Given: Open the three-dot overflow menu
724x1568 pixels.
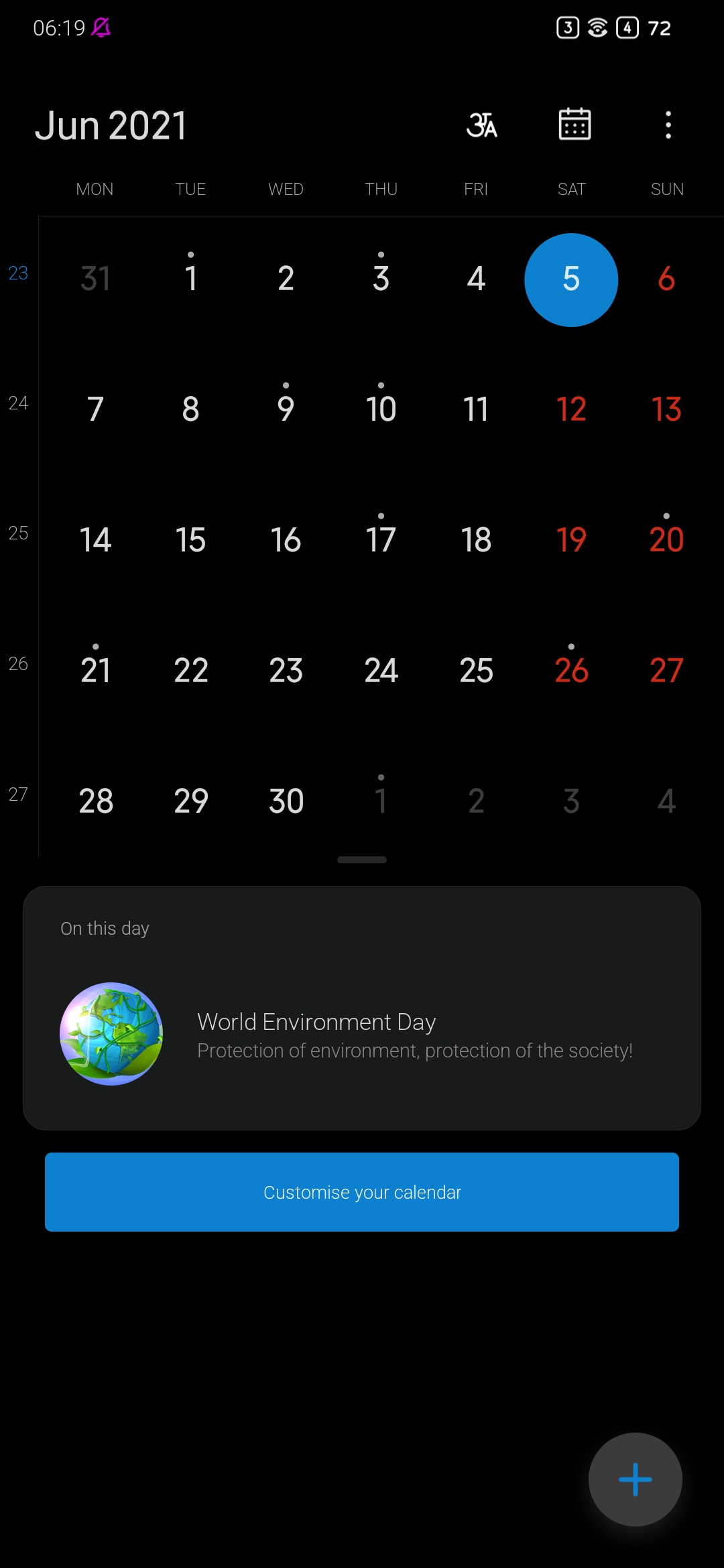Looking at the screenshot, I should [x=668, y=125].
